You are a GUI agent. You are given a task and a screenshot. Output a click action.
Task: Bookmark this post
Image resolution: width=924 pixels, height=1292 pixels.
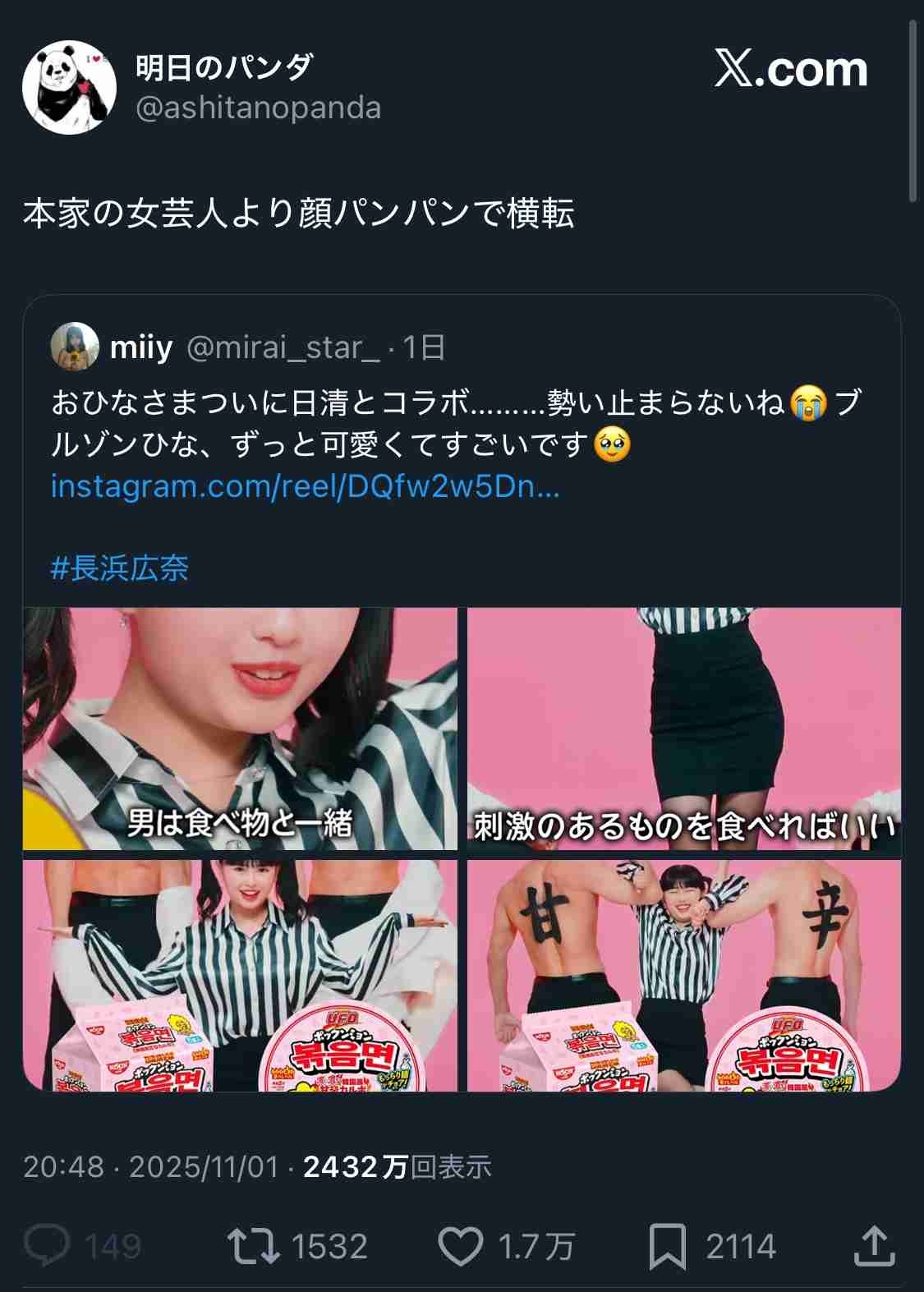667,1246
